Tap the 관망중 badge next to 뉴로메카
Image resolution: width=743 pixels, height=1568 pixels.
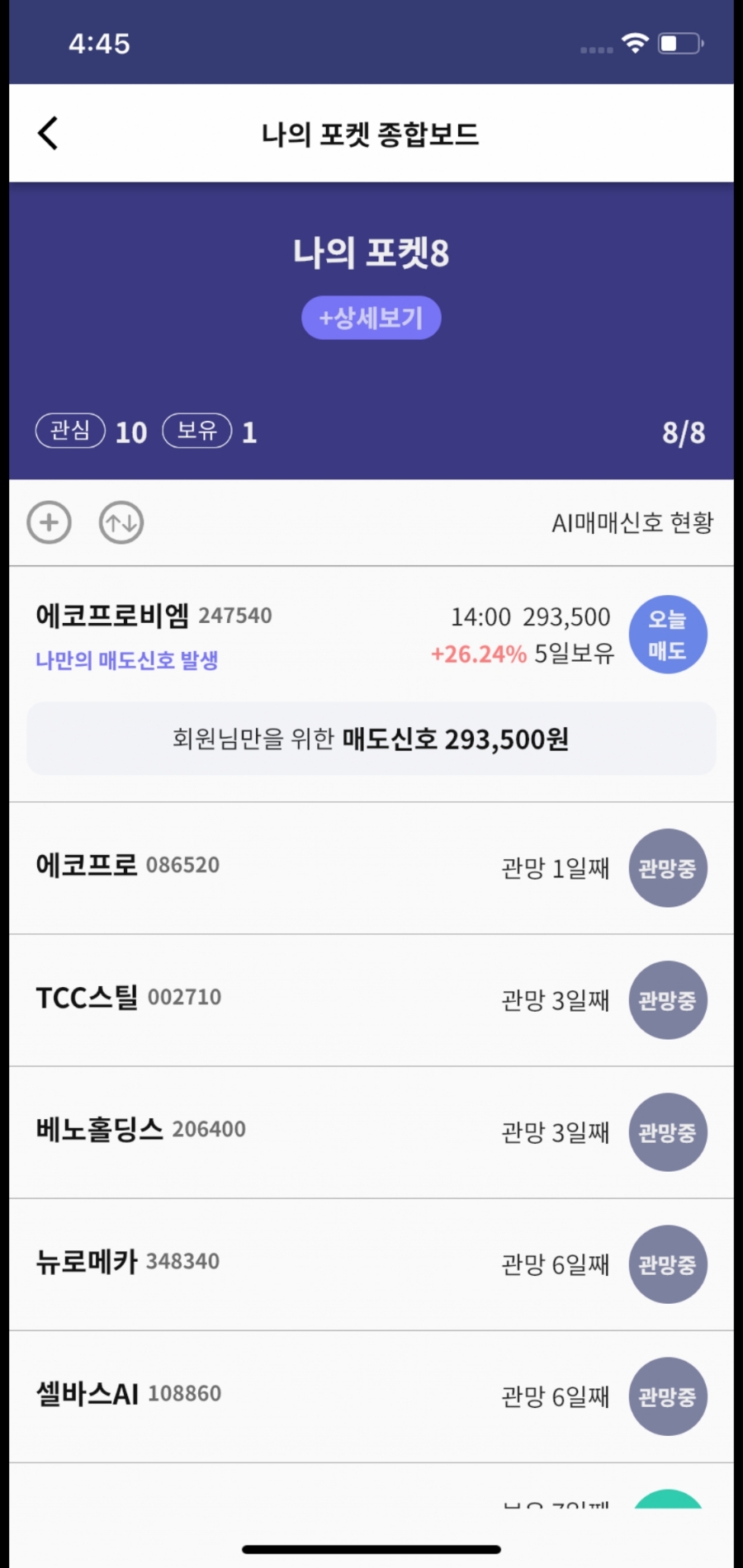click(x=668, y=1264)
